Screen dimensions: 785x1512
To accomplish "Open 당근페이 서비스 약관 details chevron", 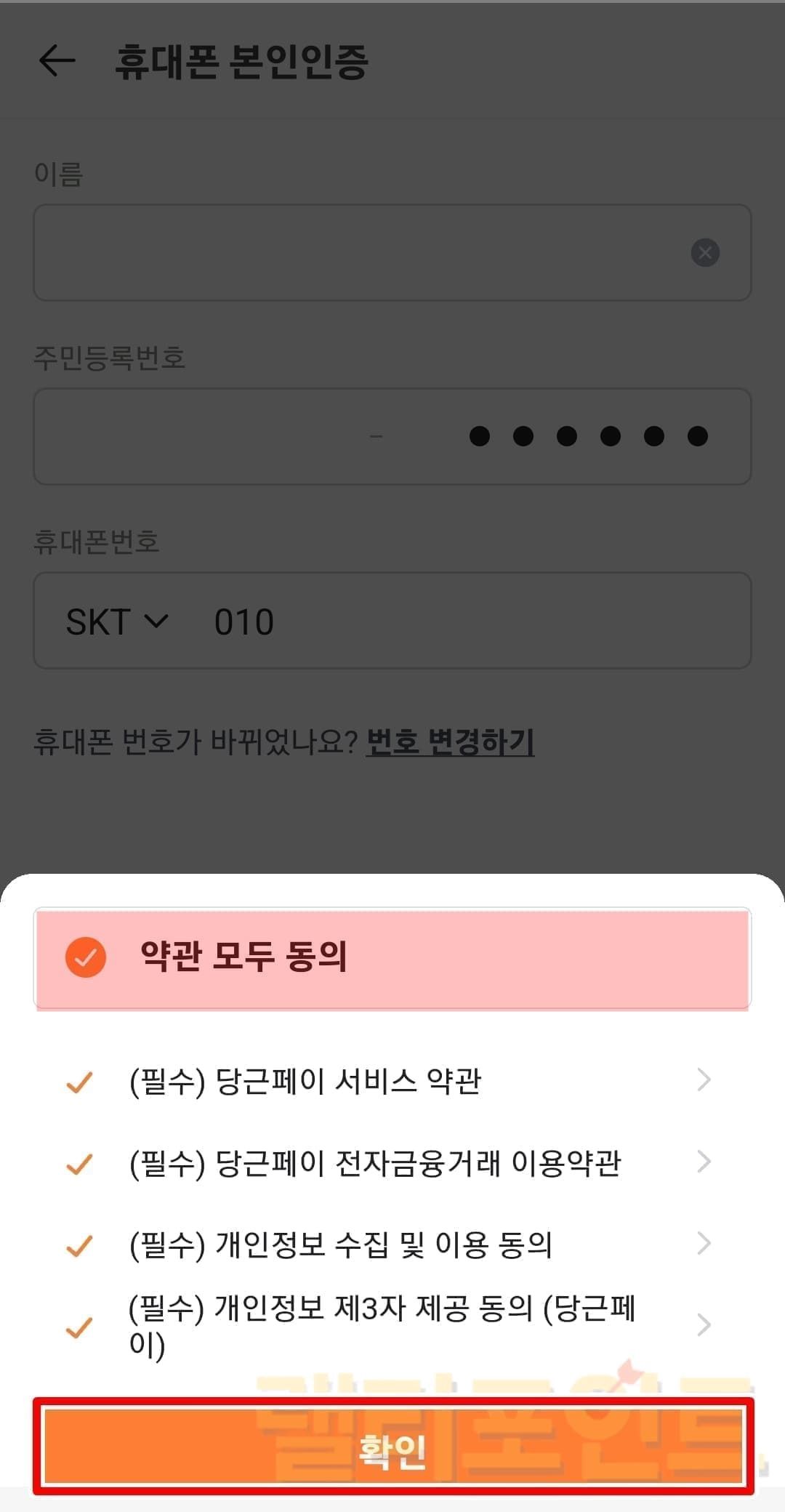I will [x=703, y=1080].
